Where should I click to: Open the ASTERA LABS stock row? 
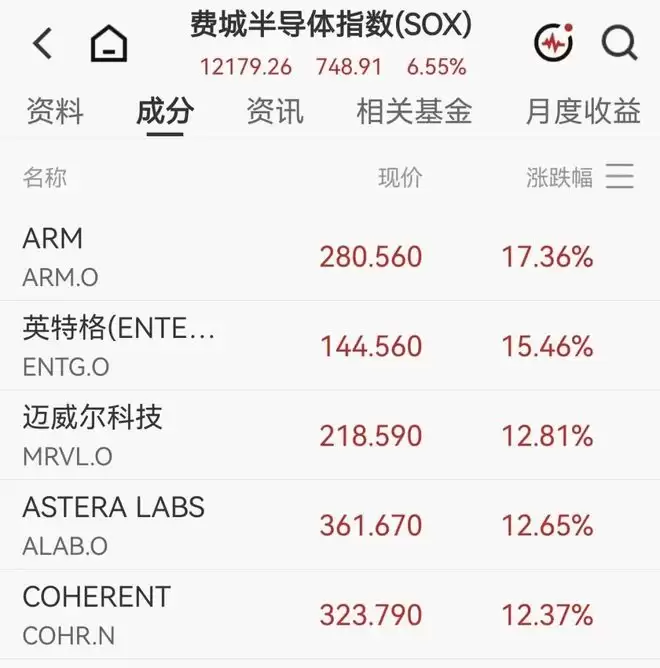click(330, 525)
